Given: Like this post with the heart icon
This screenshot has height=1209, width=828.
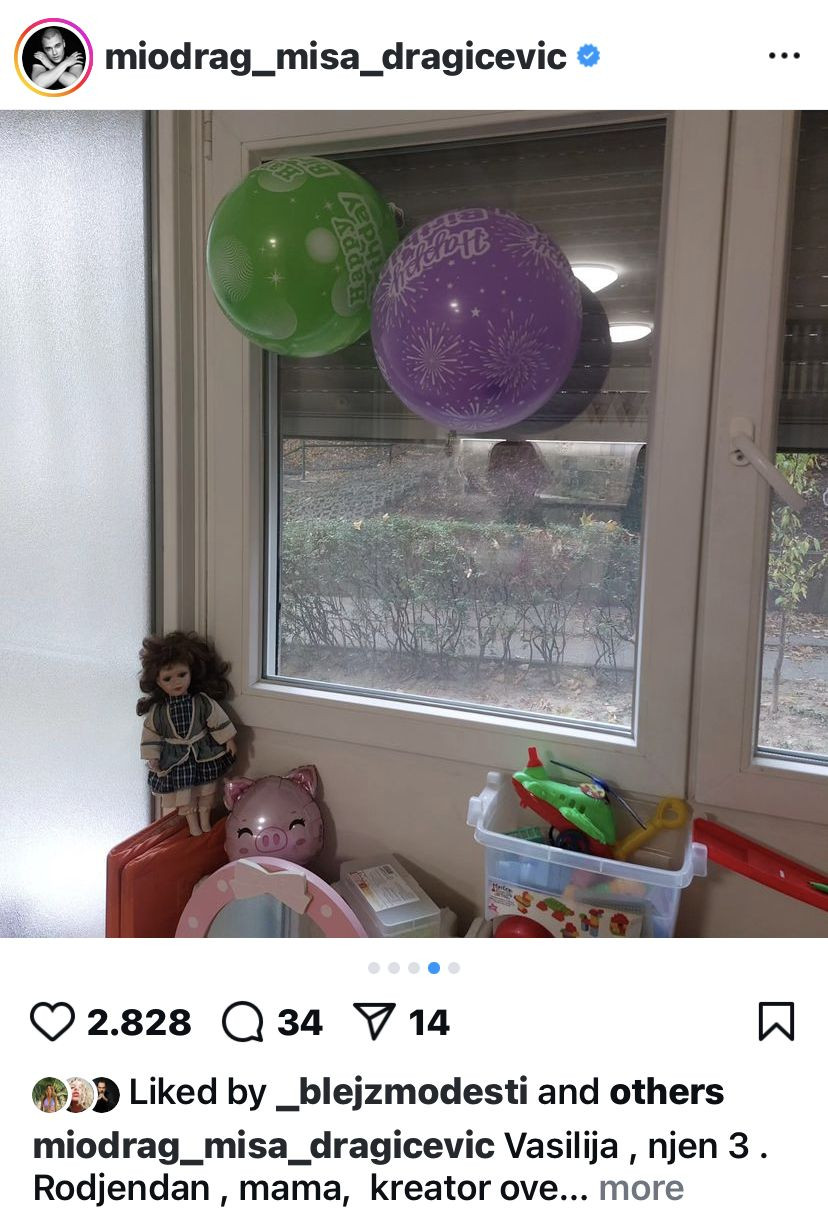Looking at the screenshot, I should point(53,1022).
